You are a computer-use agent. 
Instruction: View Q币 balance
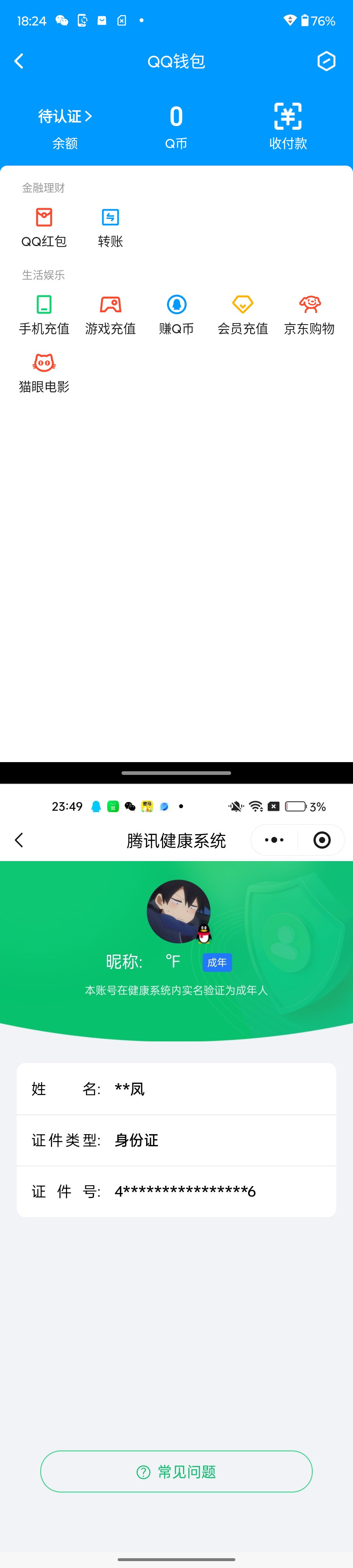pyautogui.click(x=176, y=127)
